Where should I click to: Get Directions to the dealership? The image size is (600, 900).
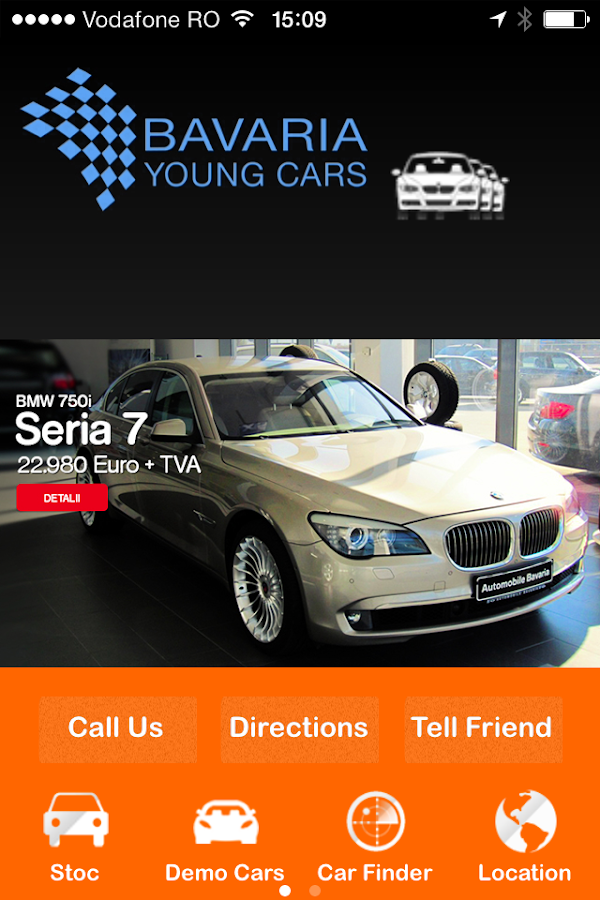click(x=299, y=728)
